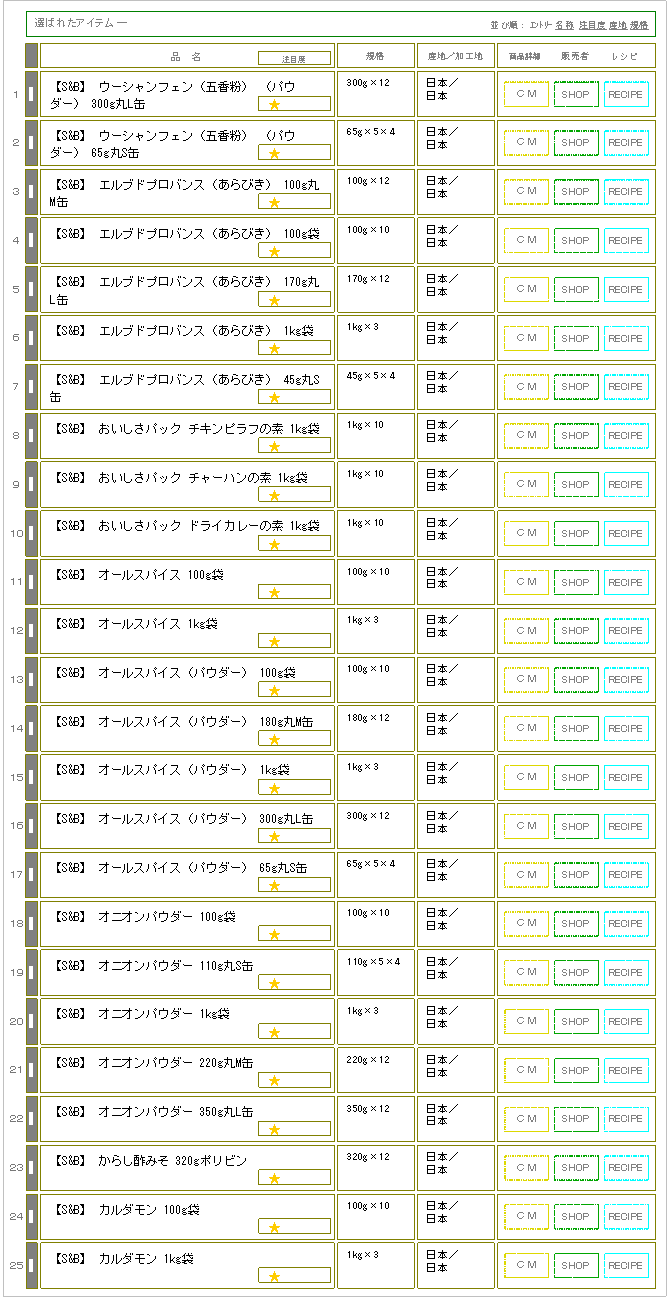The height and width of the screenshot is (1298, 668).
Task: Sort the list by 規格
Action: [x=639, y=24]
